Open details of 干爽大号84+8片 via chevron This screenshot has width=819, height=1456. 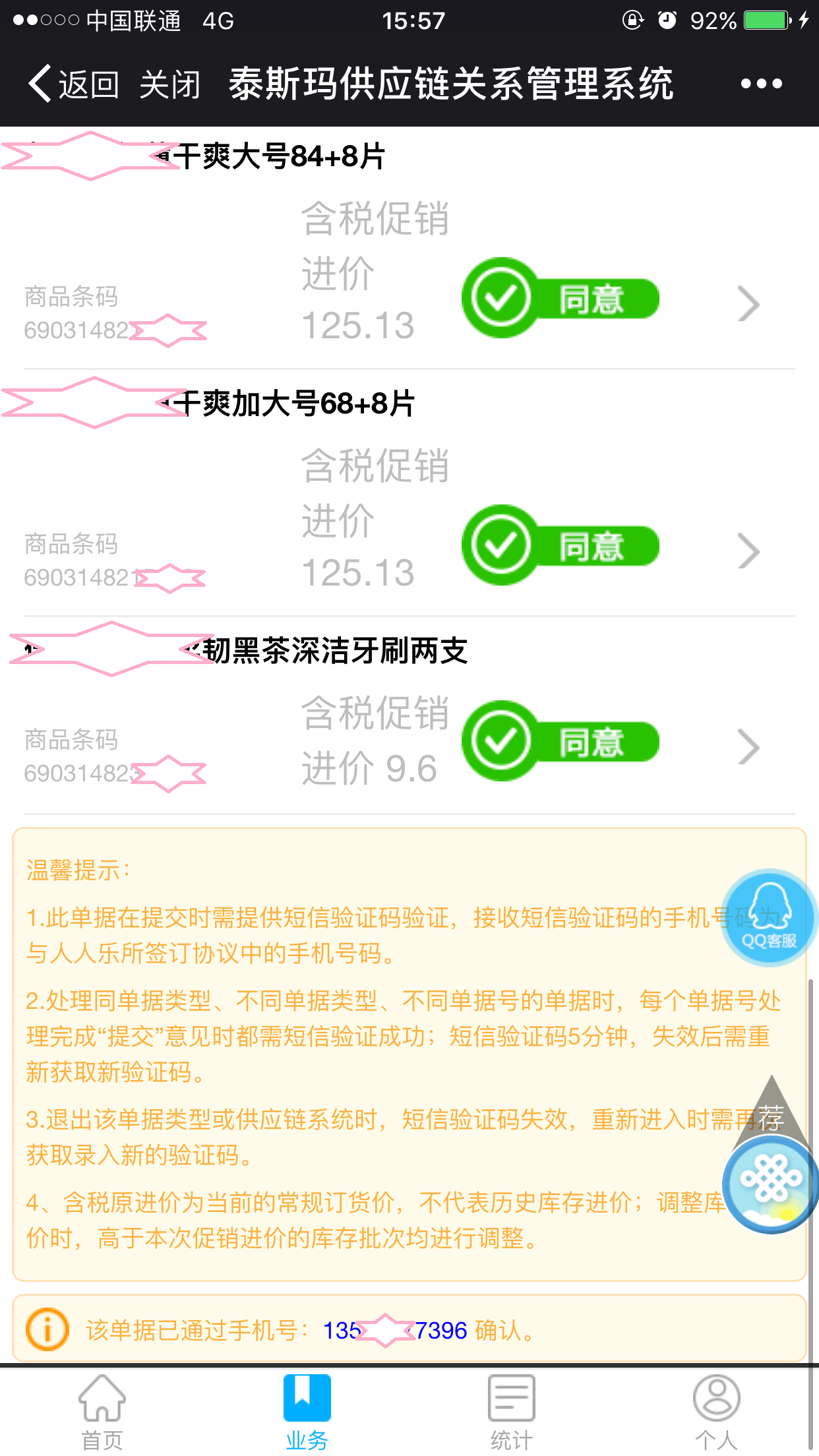coord(748,304)
